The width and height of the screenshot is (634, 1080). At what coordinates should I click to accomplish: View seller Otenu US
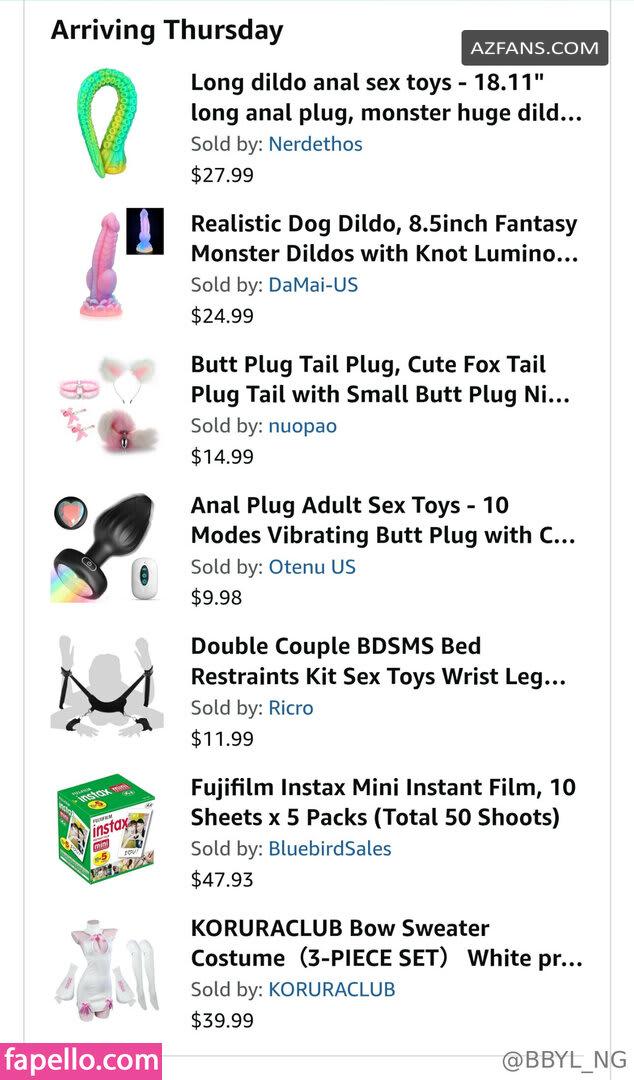click(311, 566)
